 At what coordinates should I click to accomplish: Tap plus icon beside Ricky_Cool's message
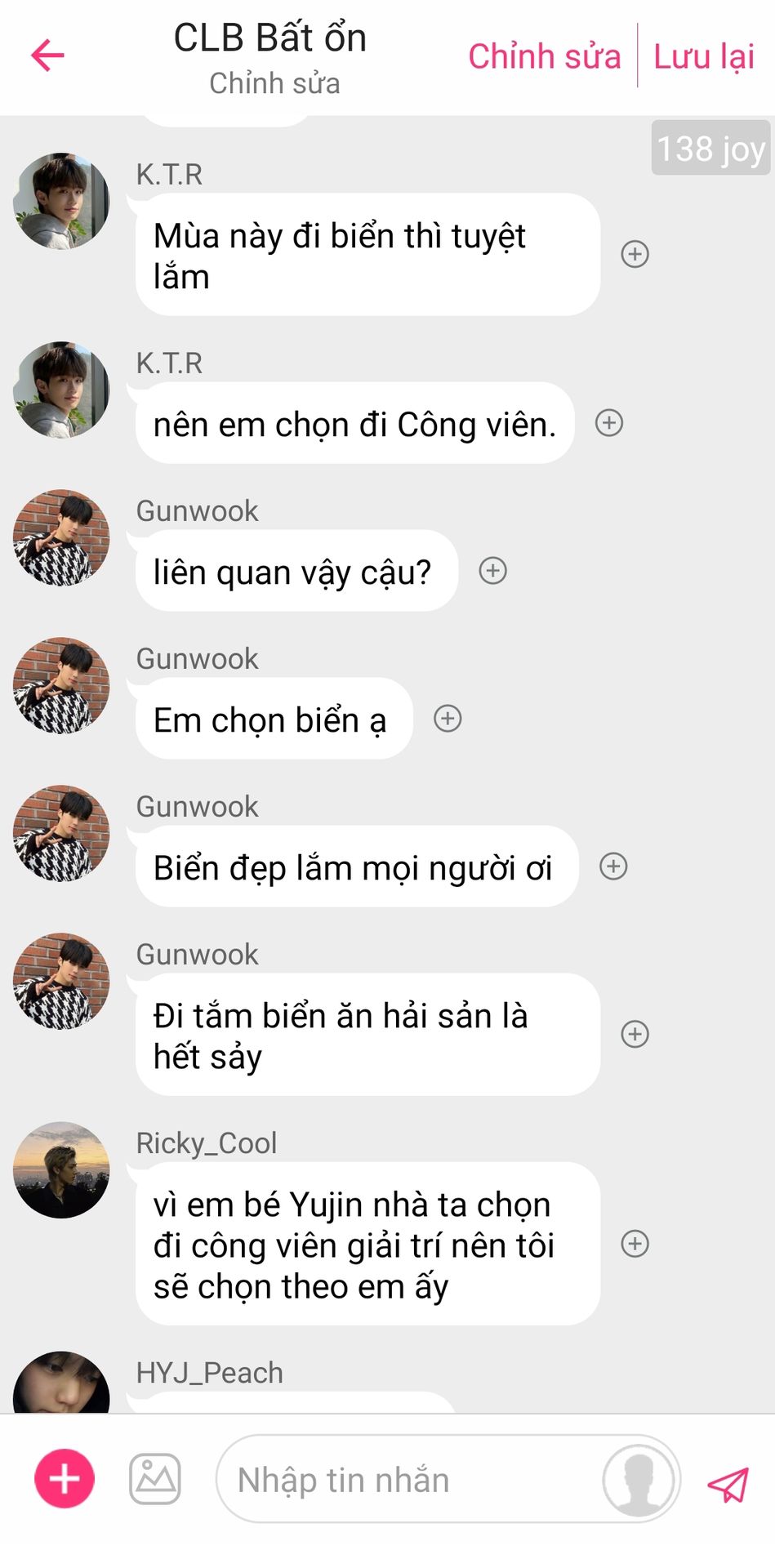pyautogui.click(x=635, y=1244)
